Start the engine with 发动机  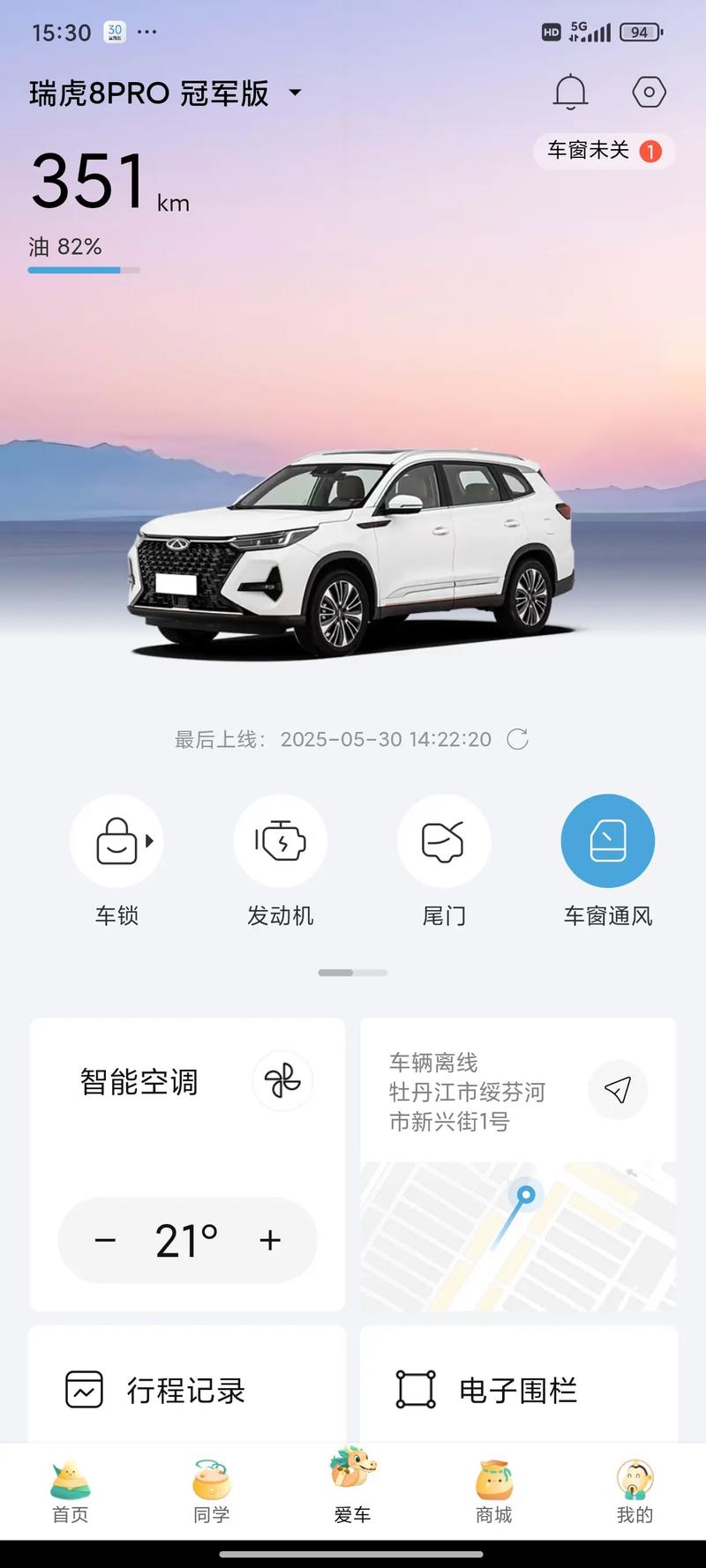coord(280,841)
